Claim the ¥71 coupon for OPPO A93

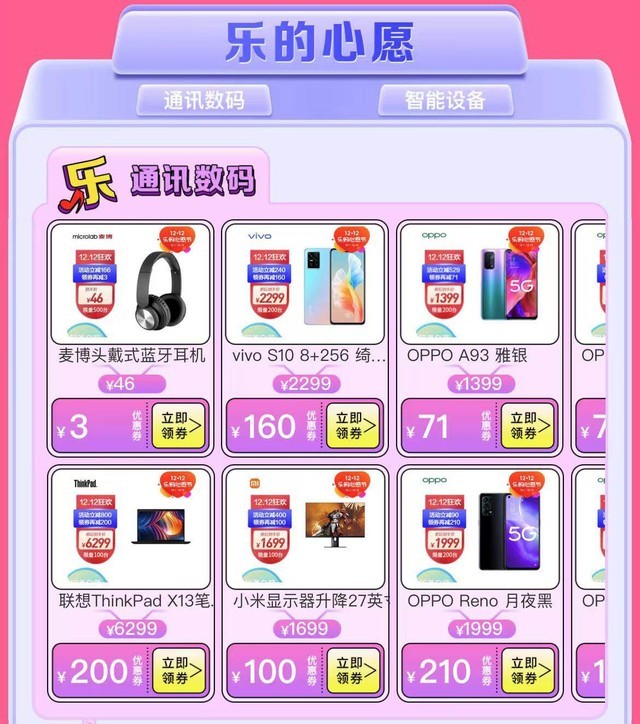pyautogui.click(x=527, y=426)
